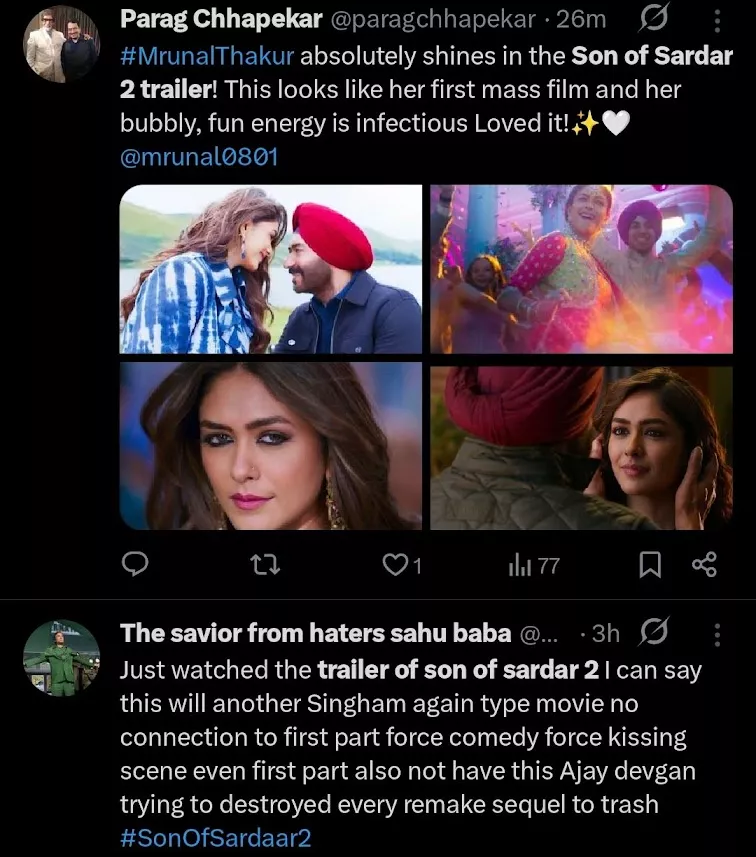Repost Parag Chhapekar's post
756x857 pixels.
coord(265,565)
